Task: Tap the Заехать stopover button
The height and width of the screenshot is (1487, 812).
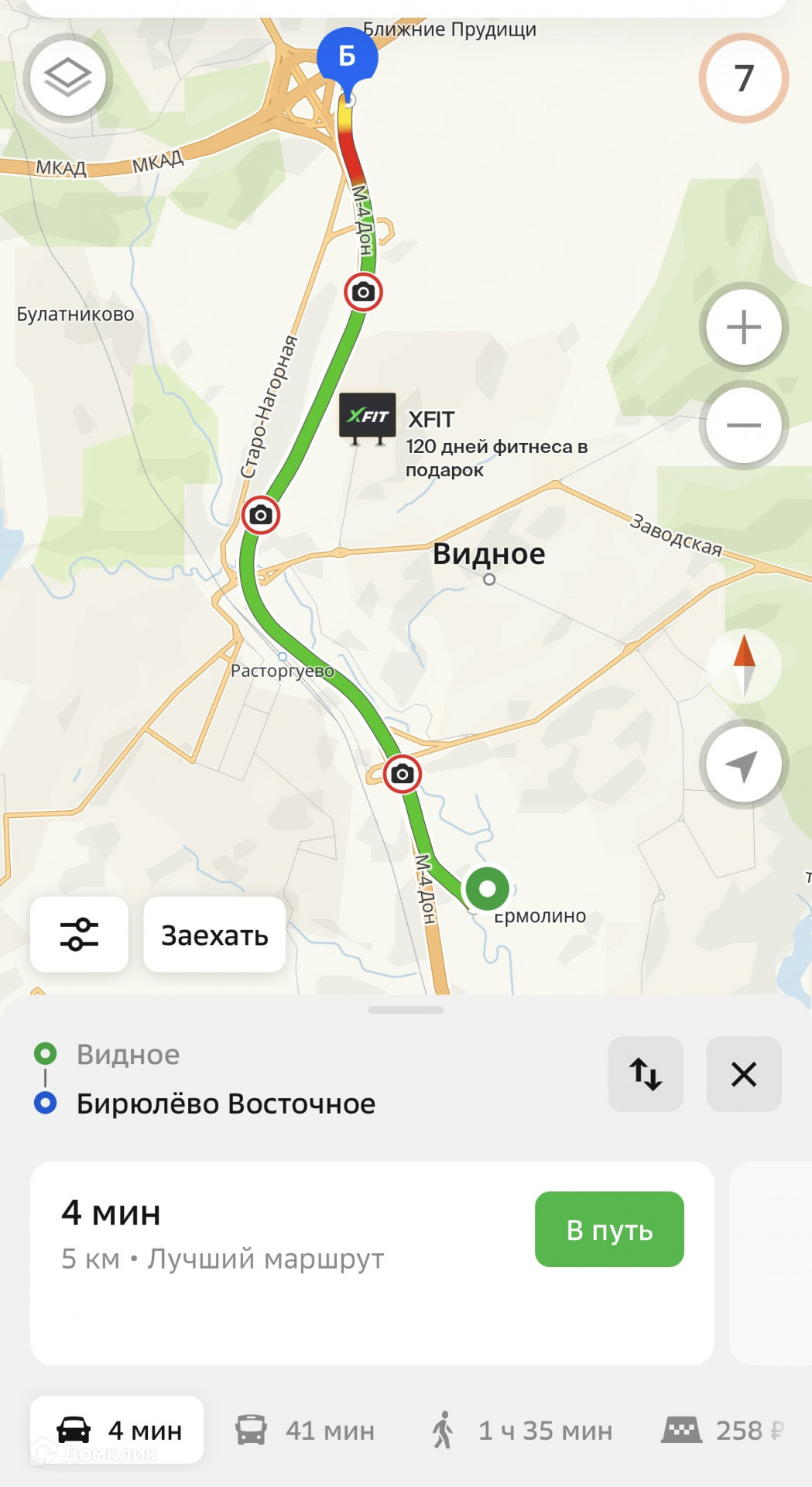Action: tap(214, 935)
